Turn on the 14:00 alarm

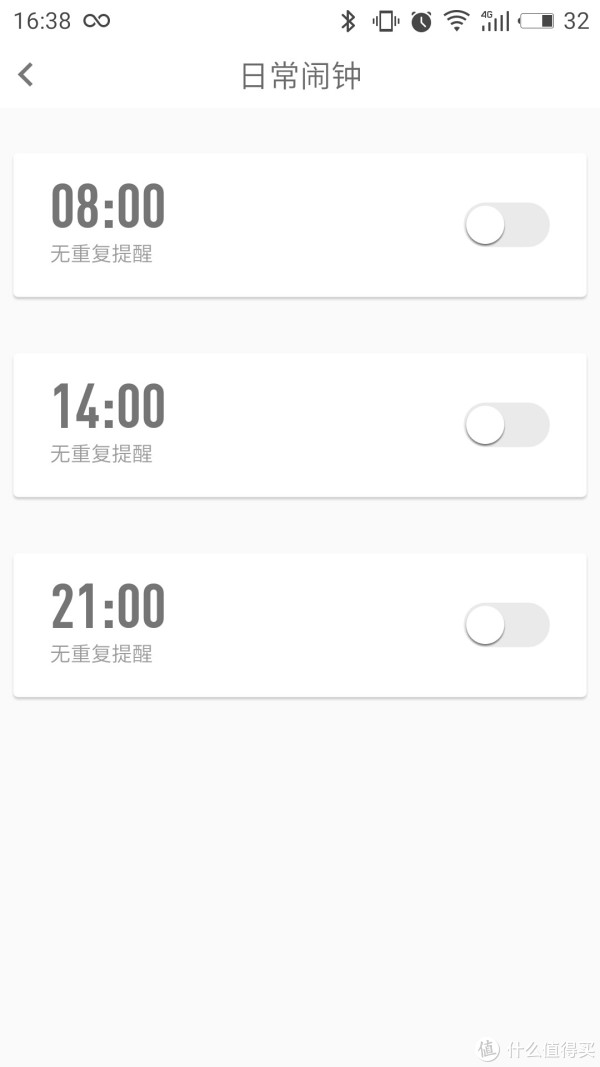(507, 425)
